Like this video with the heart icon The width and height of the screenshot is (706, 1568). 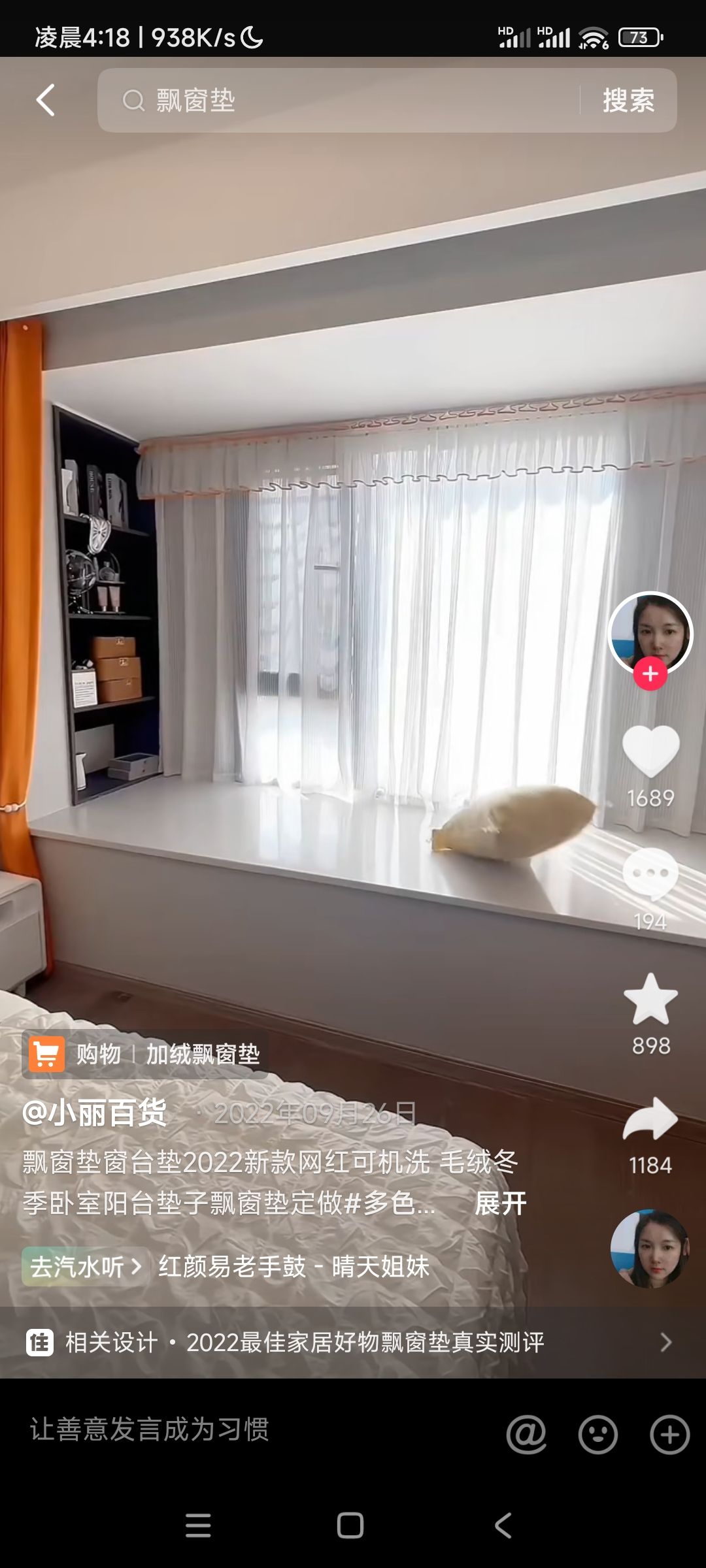click(650, 751)
